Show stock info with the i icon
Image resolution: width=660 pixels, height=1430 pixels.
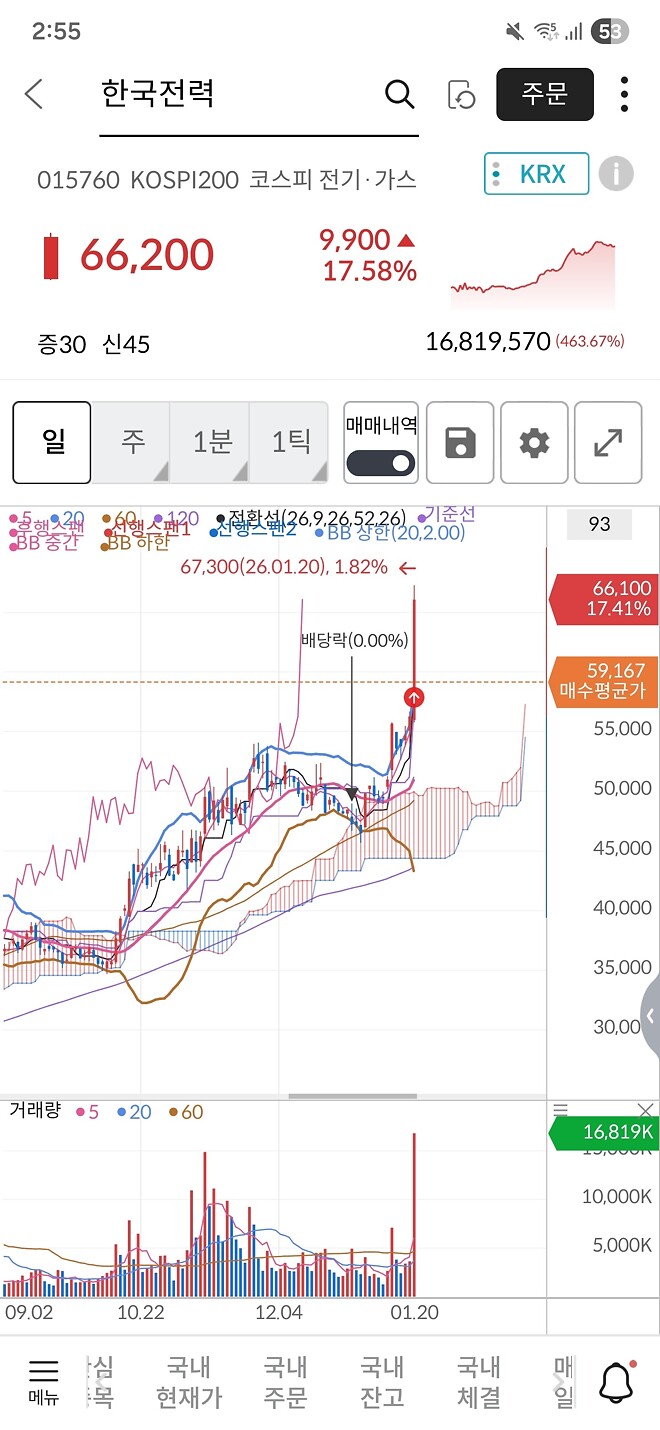616,175
